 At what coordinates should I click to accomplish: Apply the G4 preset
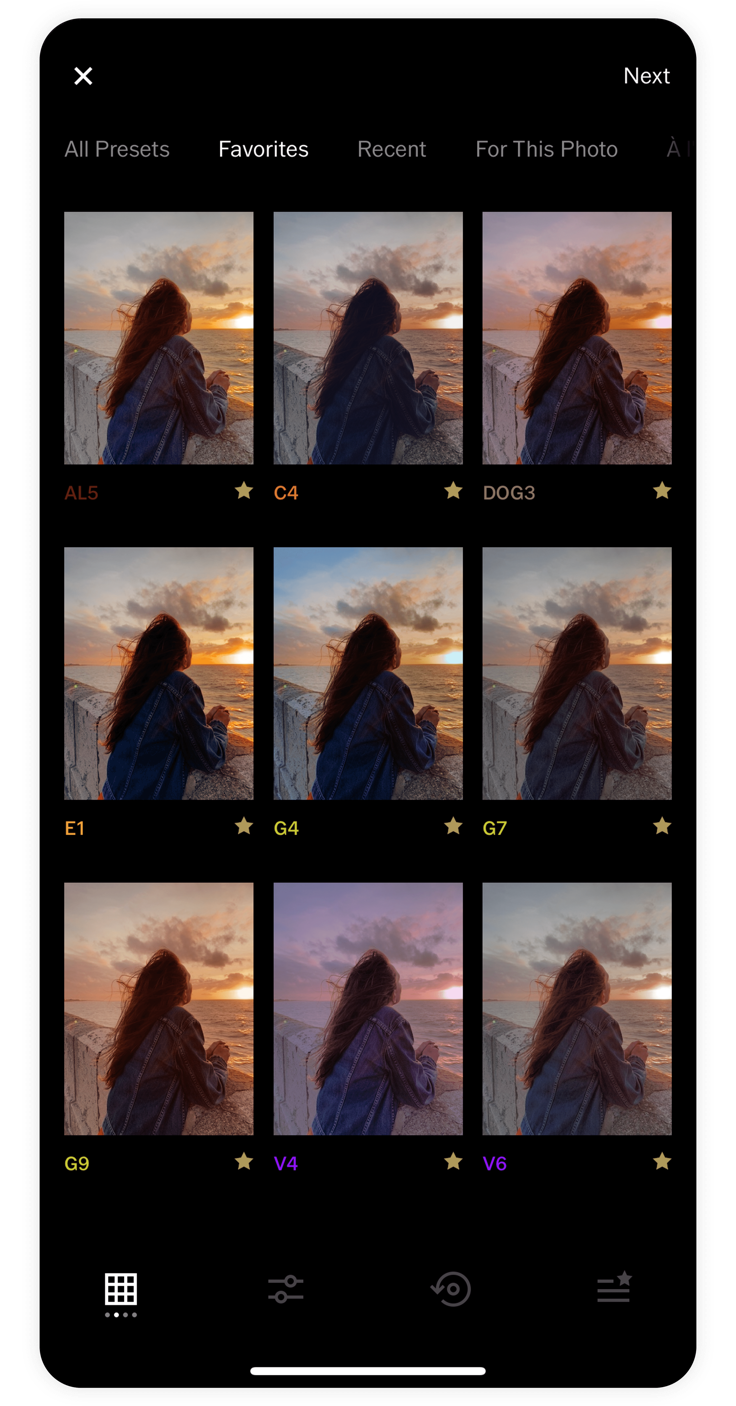pos(367,673)
